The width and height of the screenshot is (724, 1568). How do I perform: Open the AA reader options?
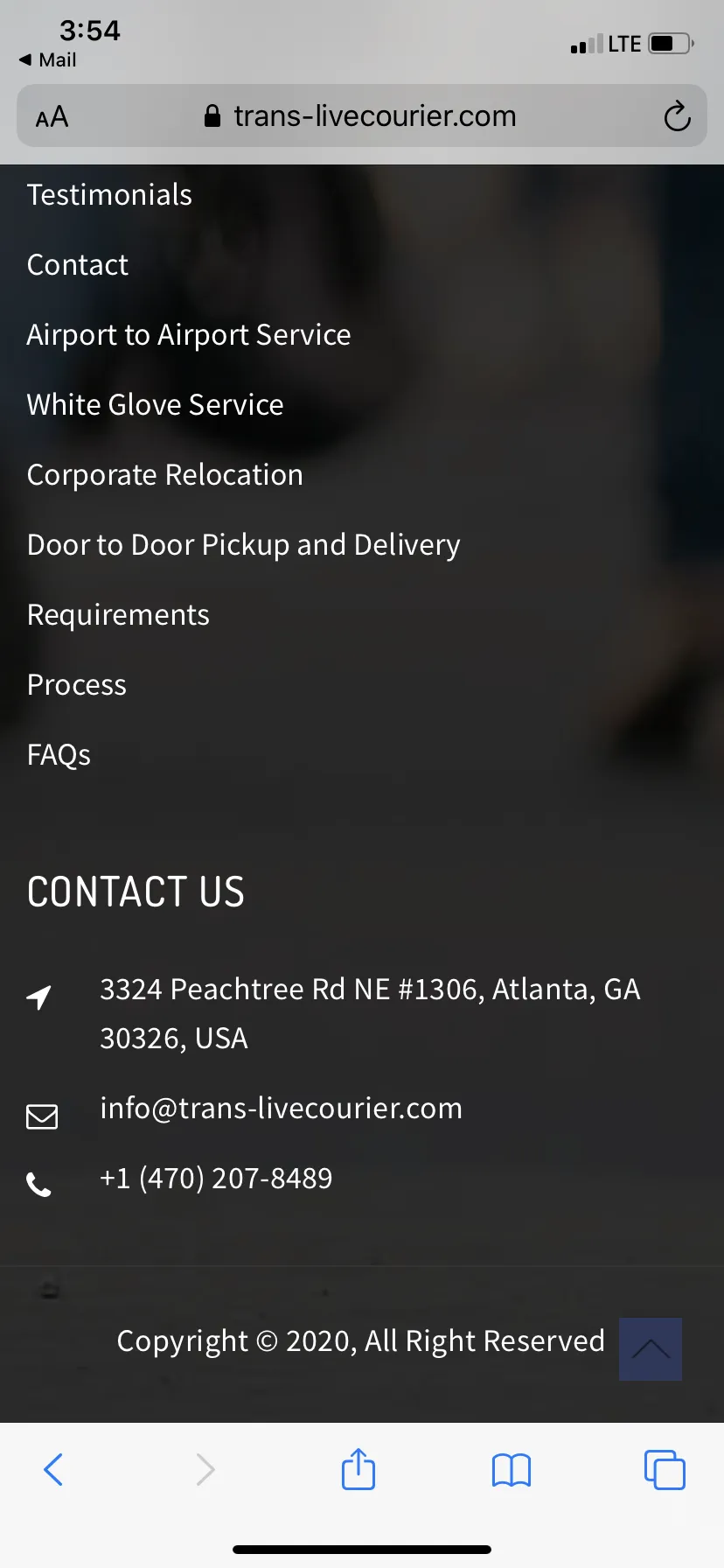(52, 116)
